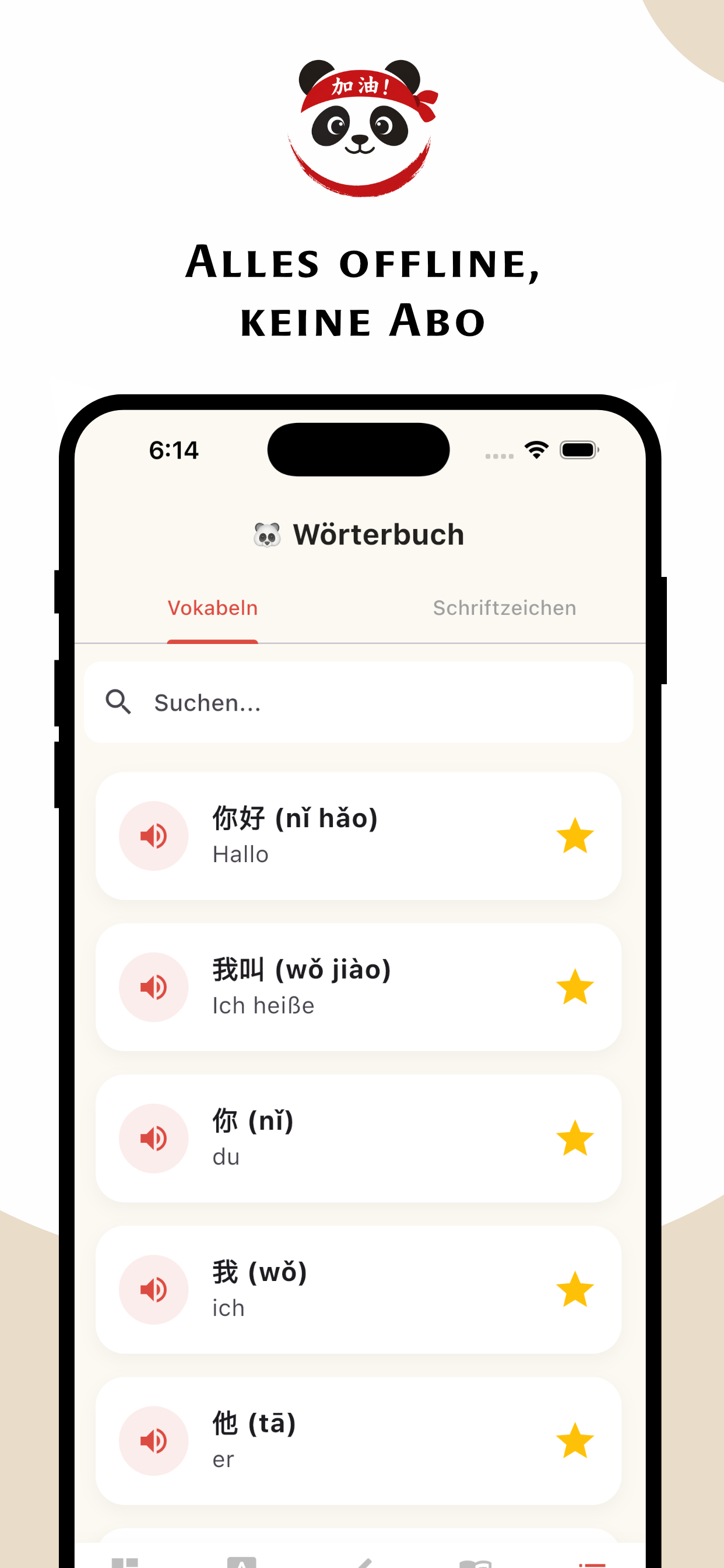Screen dimensions: 724x1568
Task: Toggle the favorite star on 我叫
Action: (x=575, y=986)
